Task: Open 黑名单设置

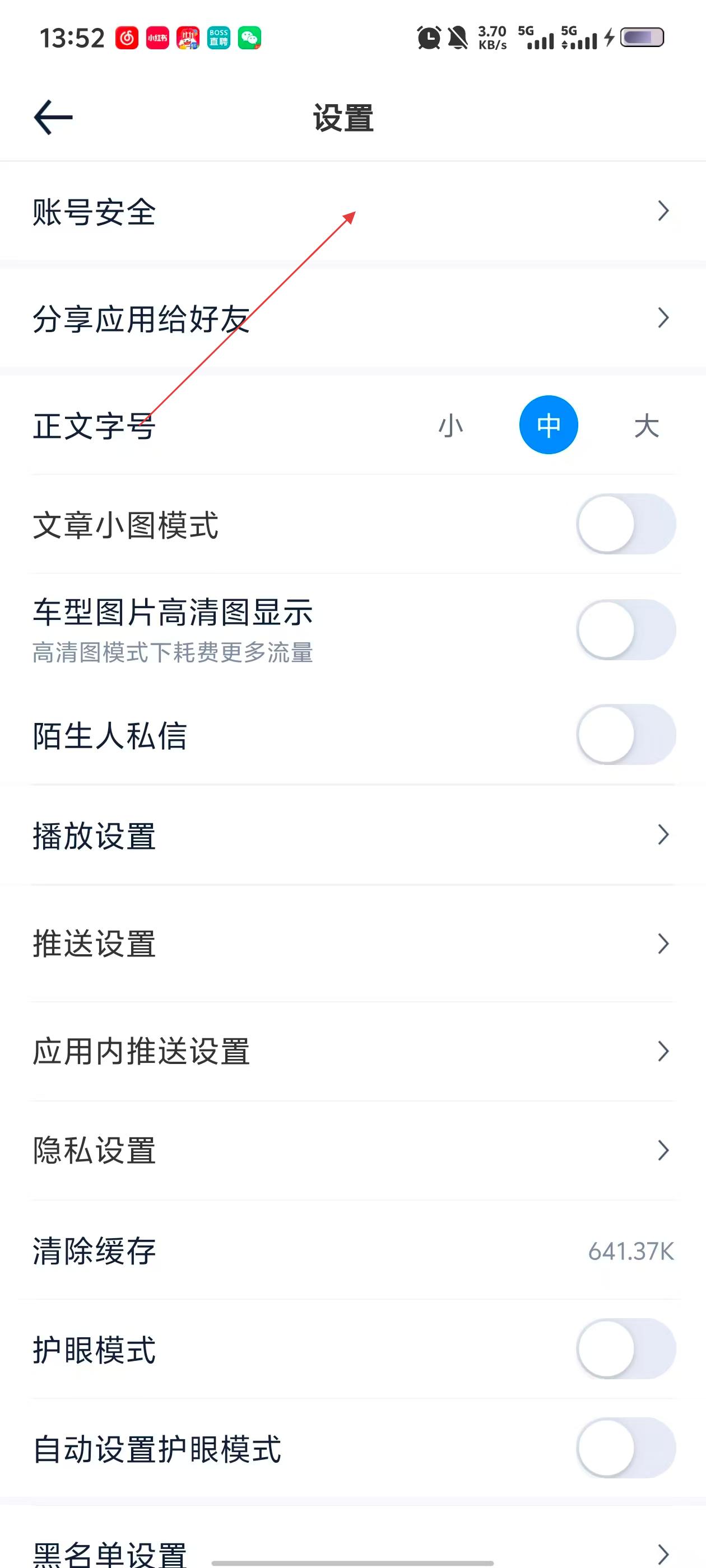Action: pos(352,1549)
